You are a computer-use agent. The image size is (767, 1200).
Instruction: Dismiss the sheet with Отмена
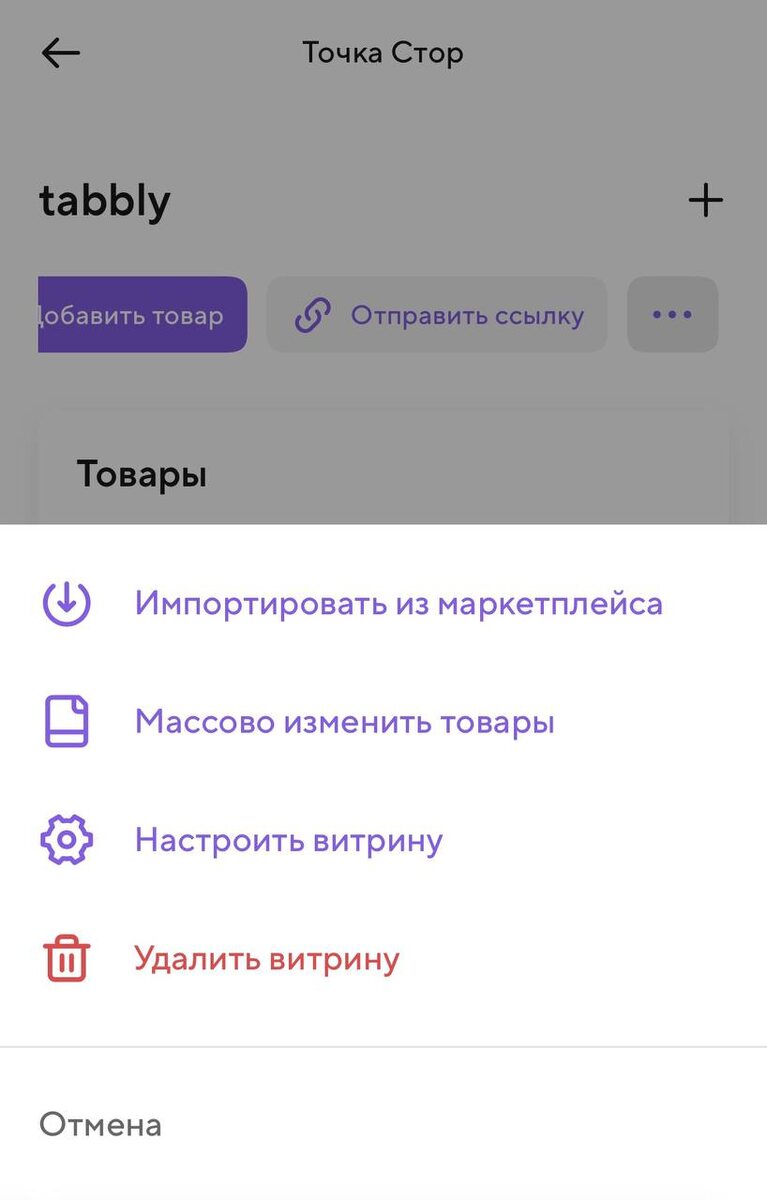pyautogui.click(x=383, y=1125)
